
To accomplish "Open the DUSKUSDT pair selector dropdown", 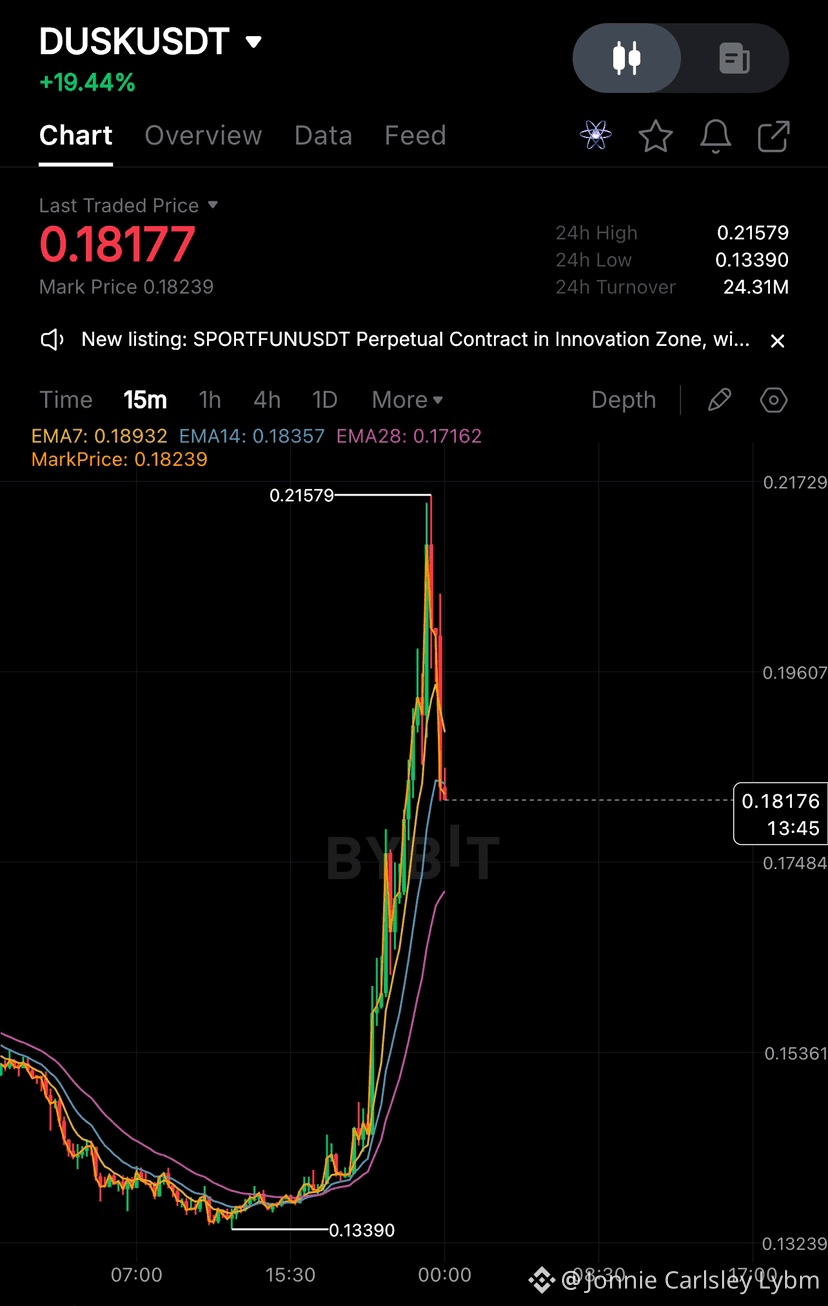I will tap(253, 42).
